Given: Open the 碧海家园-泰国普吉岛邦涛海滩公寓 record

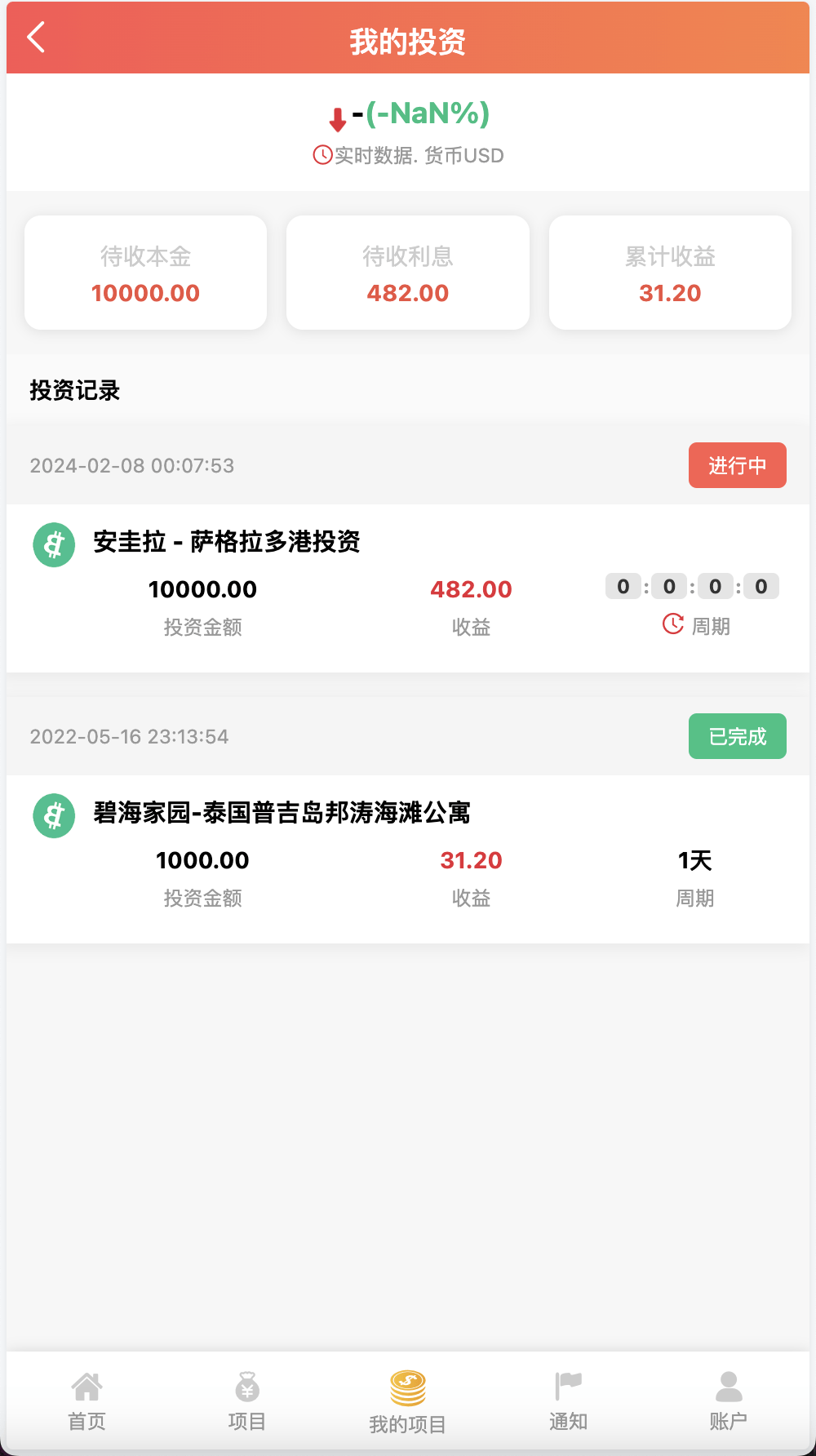Looking at the screenshot, I should [282, 813].
